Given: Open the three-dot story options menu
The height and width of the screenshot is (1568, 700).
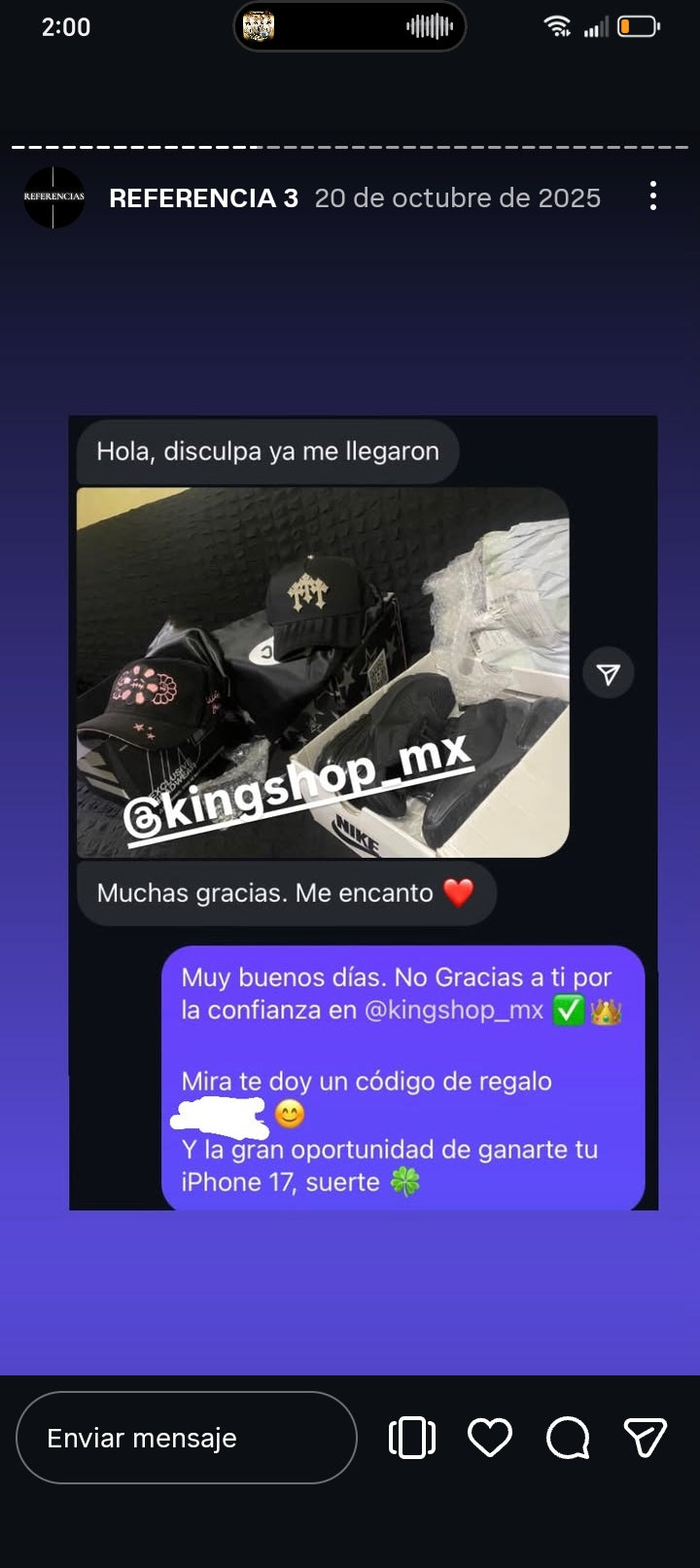Looking at the screenshot, I should click(652, 196).
